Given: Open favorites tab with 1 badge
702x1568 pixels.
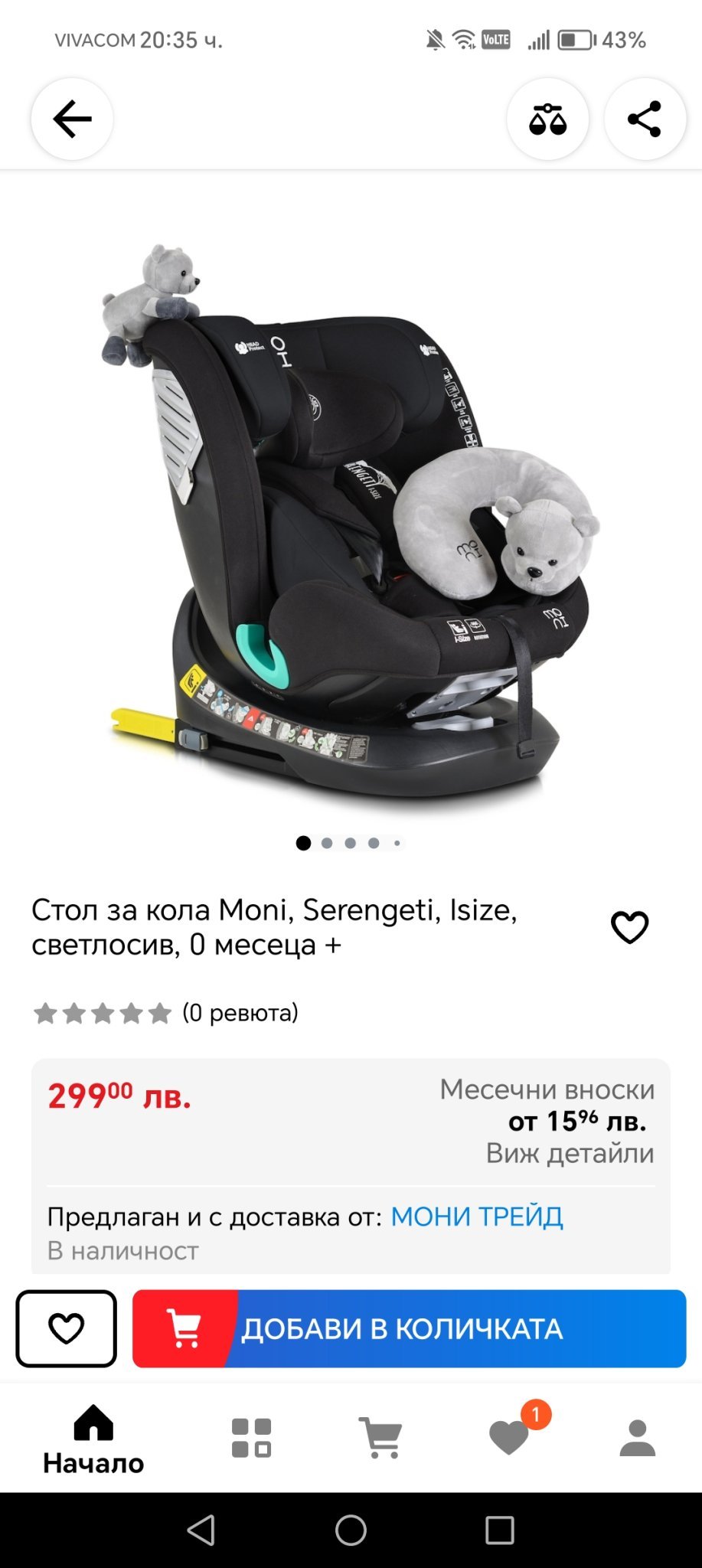Looking at the screenshot, I should pyautogui.click(x=510, y=1438).
